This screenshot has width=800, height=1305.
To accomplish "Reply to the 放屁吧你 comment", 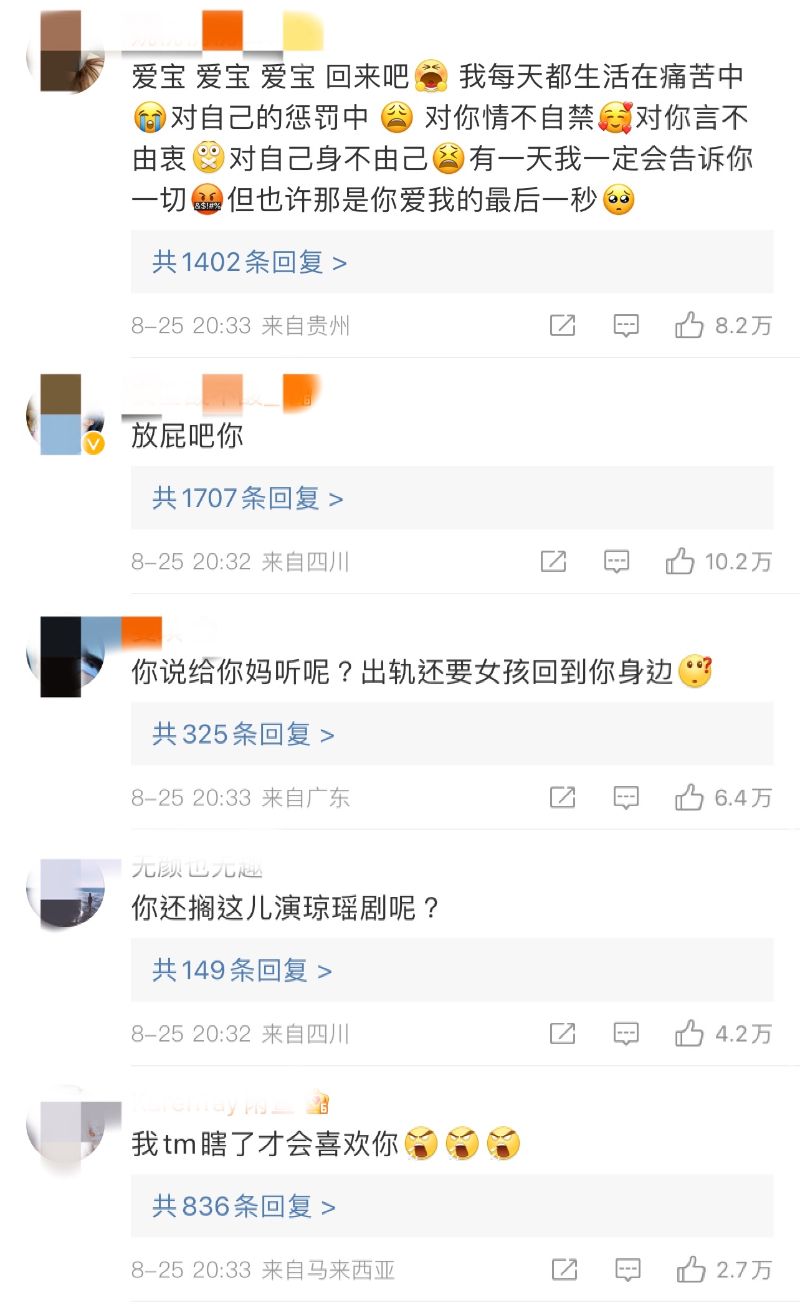I will point(617,561).
